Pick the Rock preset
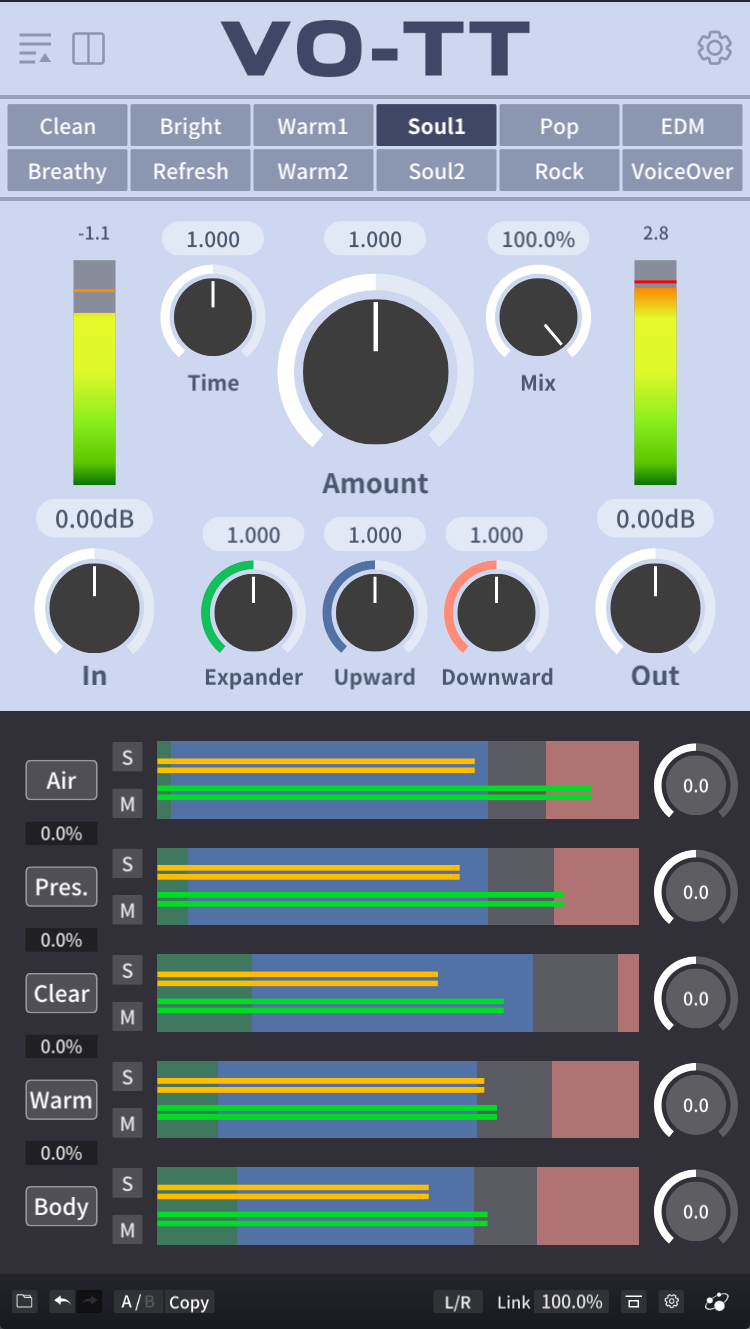The image size is (750, 1329). tap(559, 171)
